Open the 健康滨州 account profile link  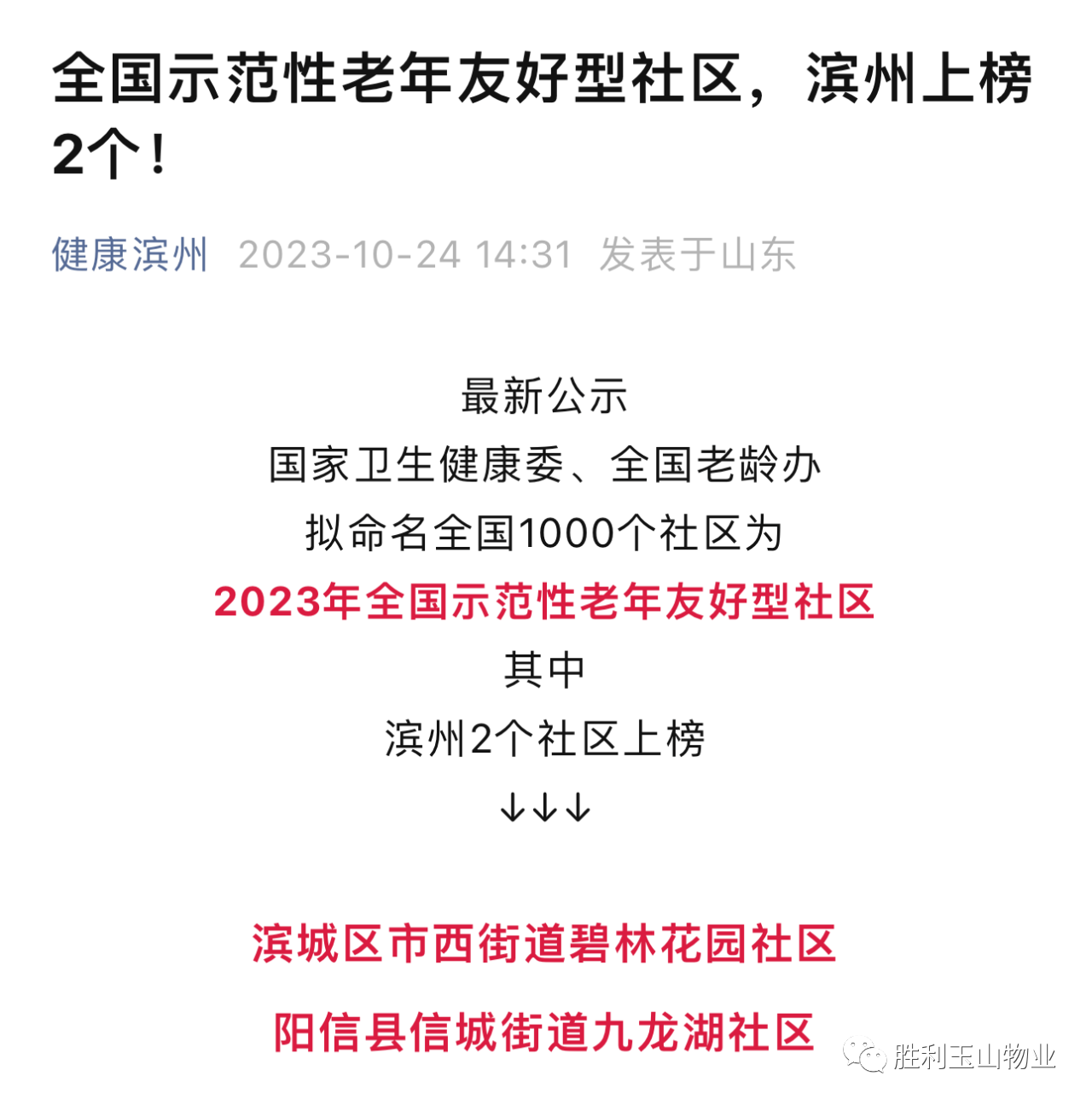130,254
